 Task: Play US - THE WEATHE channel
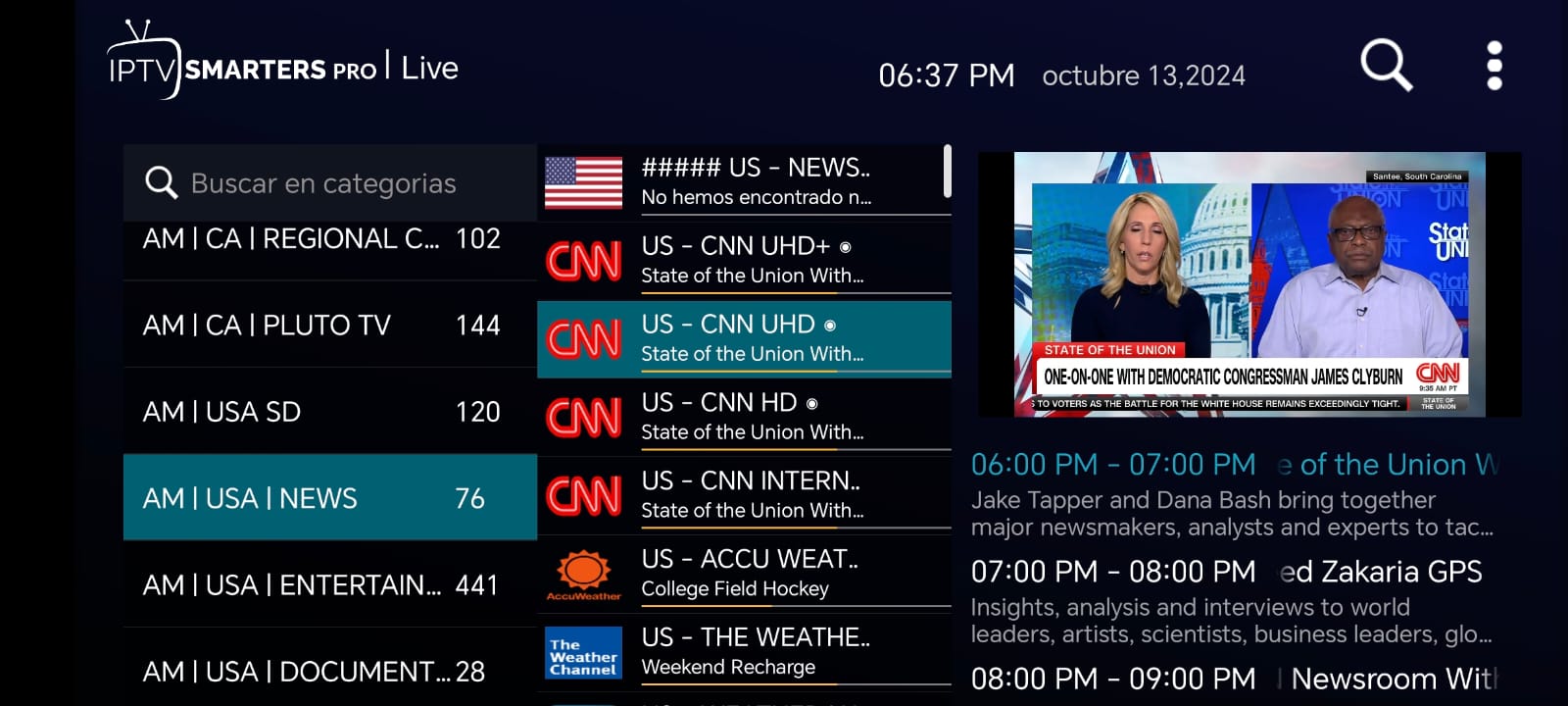coord(743,652)
